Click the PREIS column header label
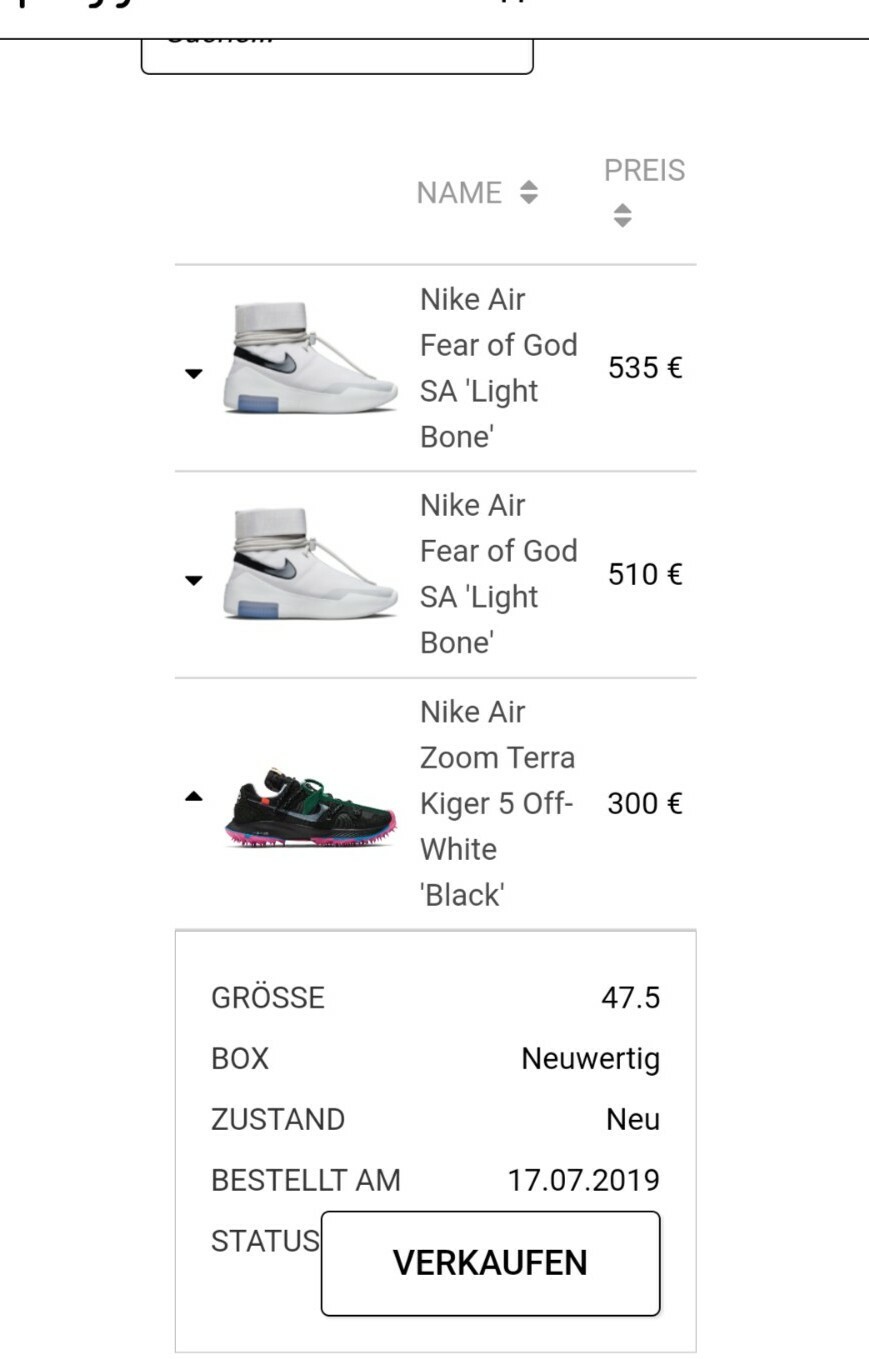 coord(644,170)
